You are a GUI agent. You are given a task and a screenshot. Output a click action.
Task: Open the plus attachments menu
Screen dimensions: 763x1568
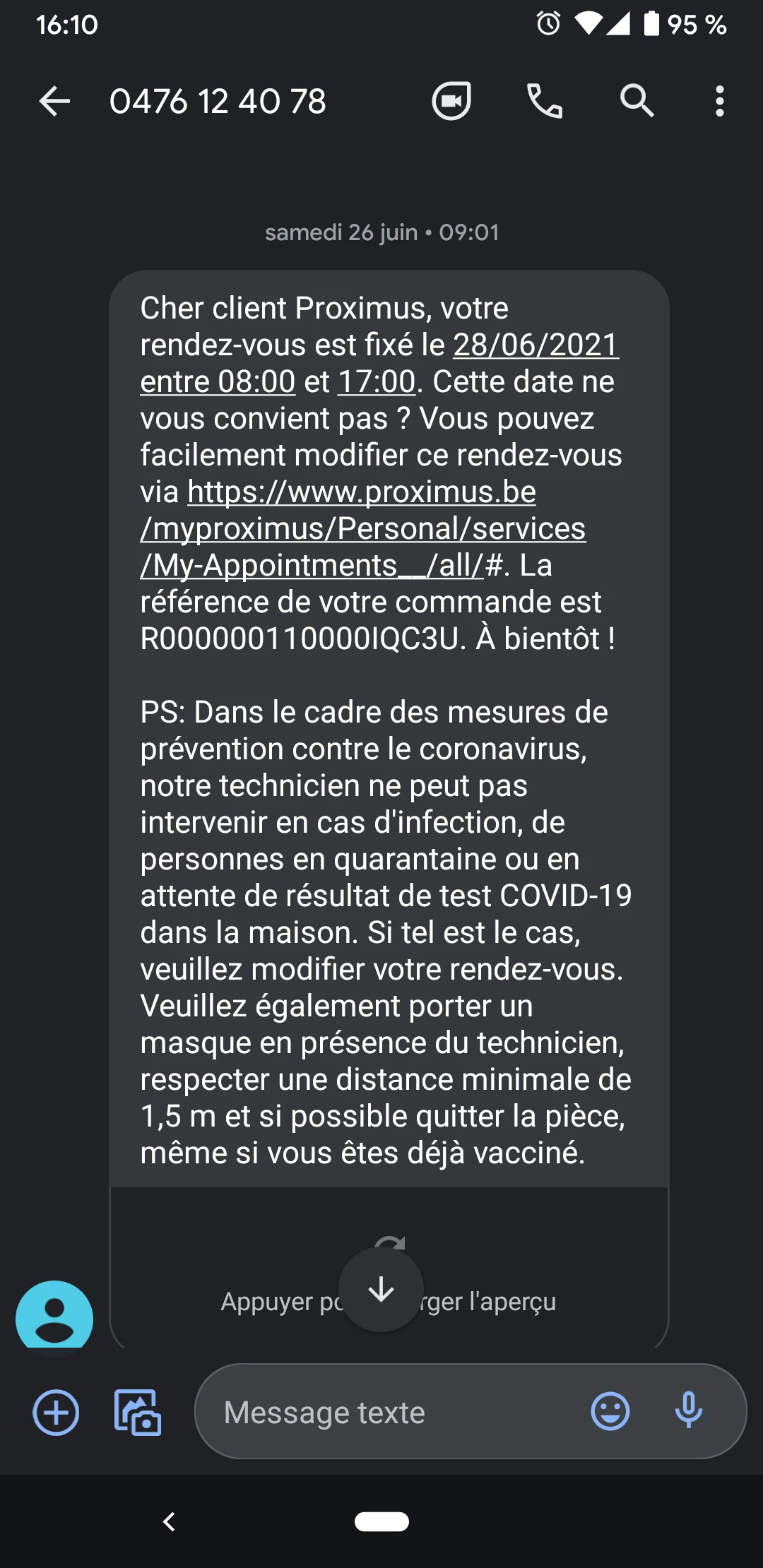pyautogui.click(x=56, y=1413)
